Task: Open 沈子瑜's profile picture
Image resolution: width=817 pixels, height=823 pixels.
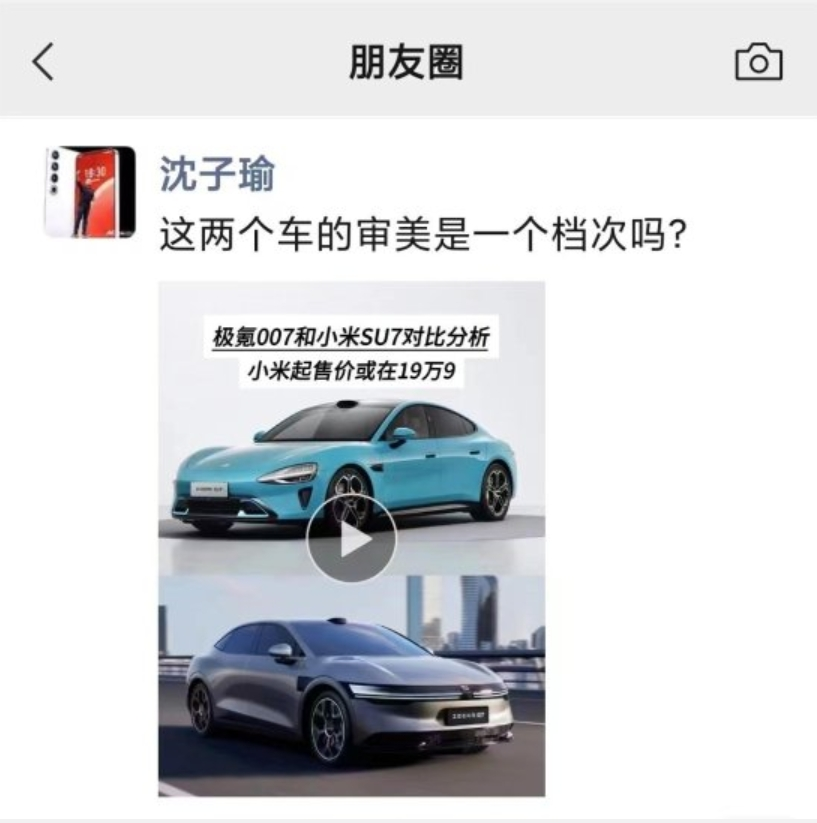Action: (89, 192)
